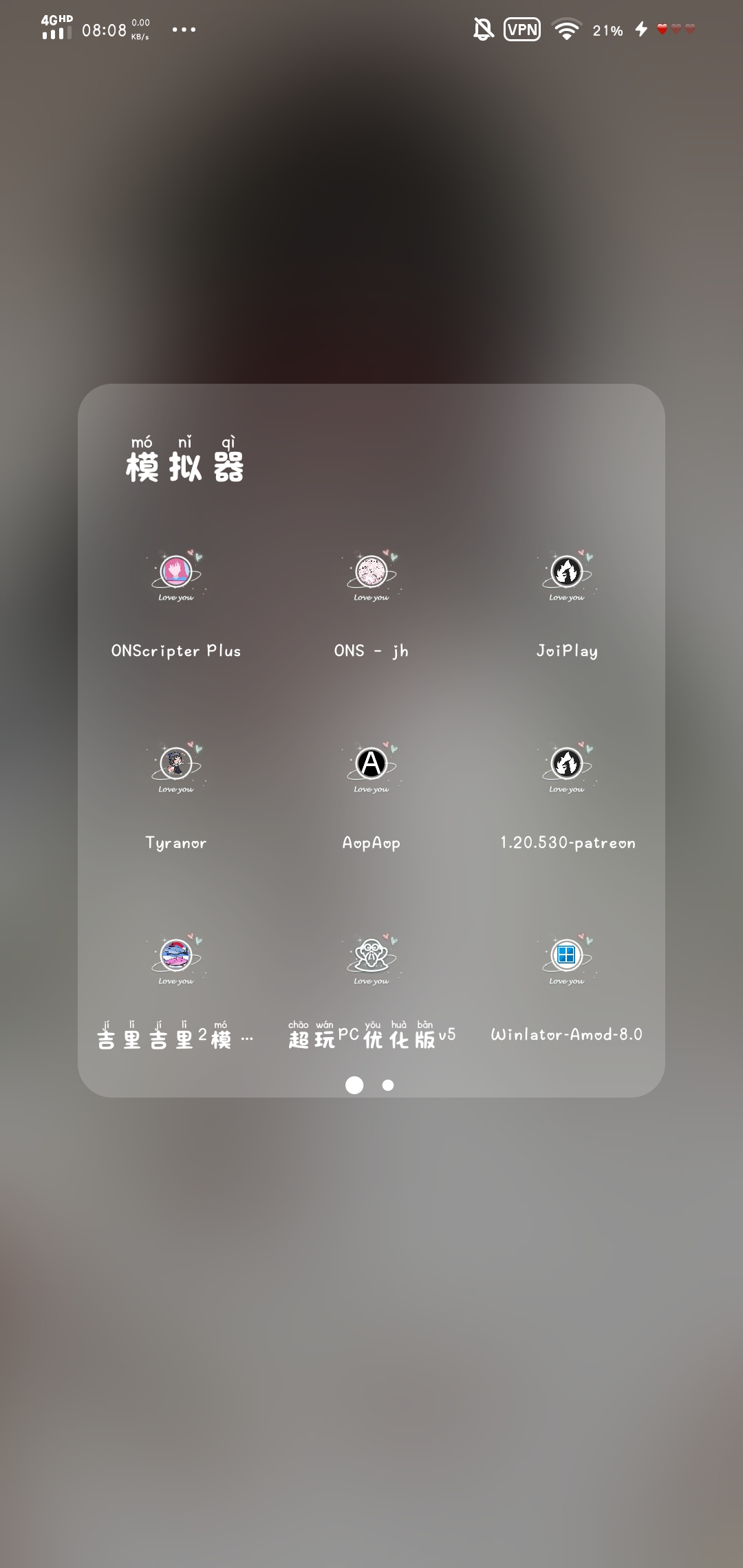The width and height of the screenshot is (743, 1568).
Task: Launch the Tyranor app
Action: pos(176,765)
